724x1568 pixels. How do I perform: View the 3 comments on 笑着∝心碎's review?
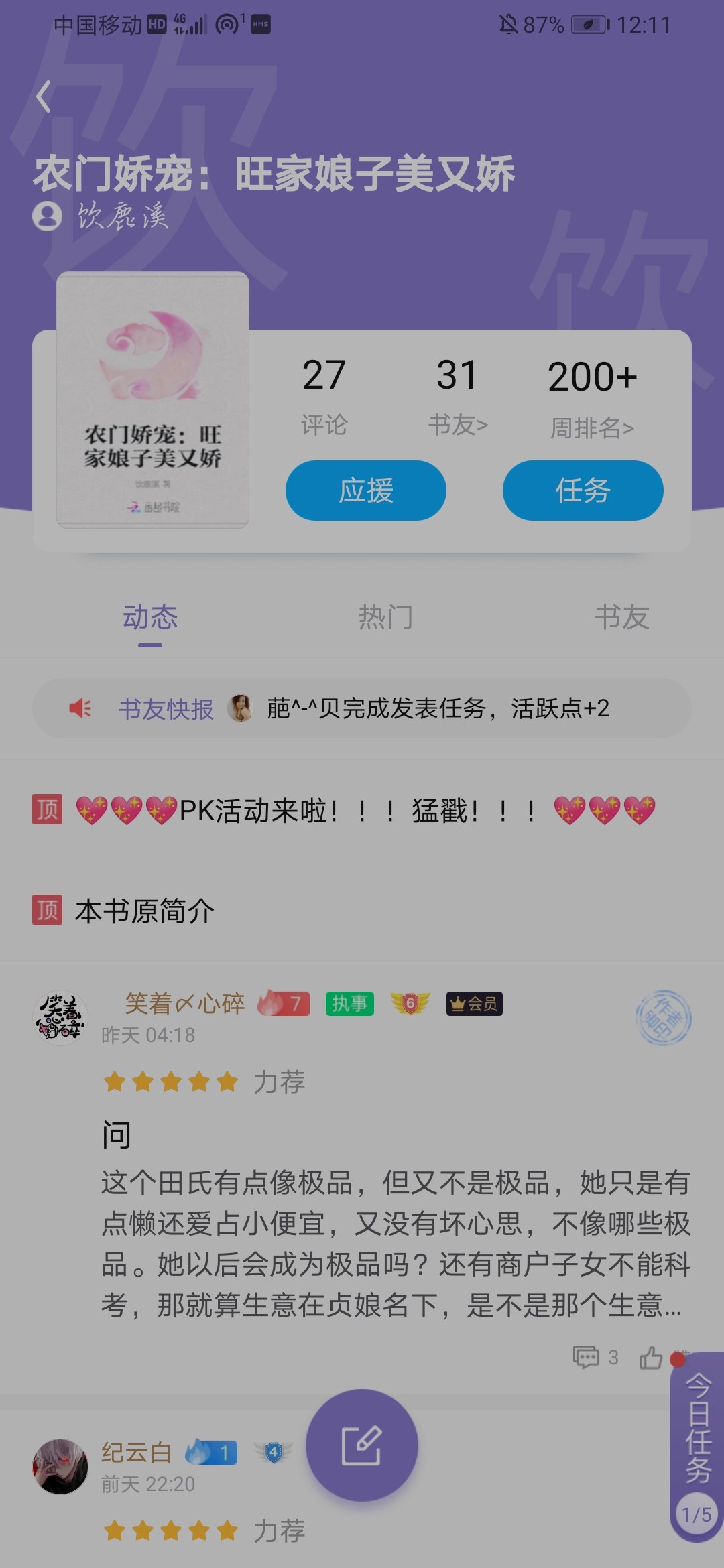[595, 1357]
